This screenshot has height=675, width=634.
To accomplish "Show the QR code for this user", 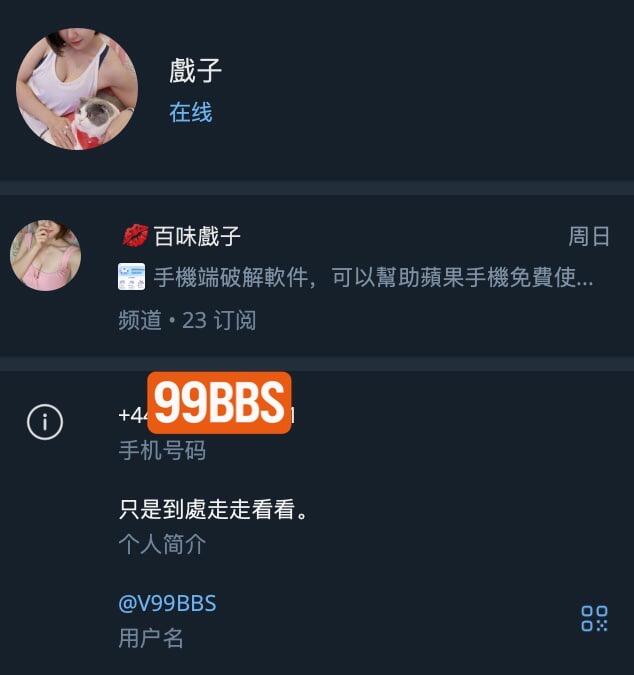I will (x=594, y=618).
